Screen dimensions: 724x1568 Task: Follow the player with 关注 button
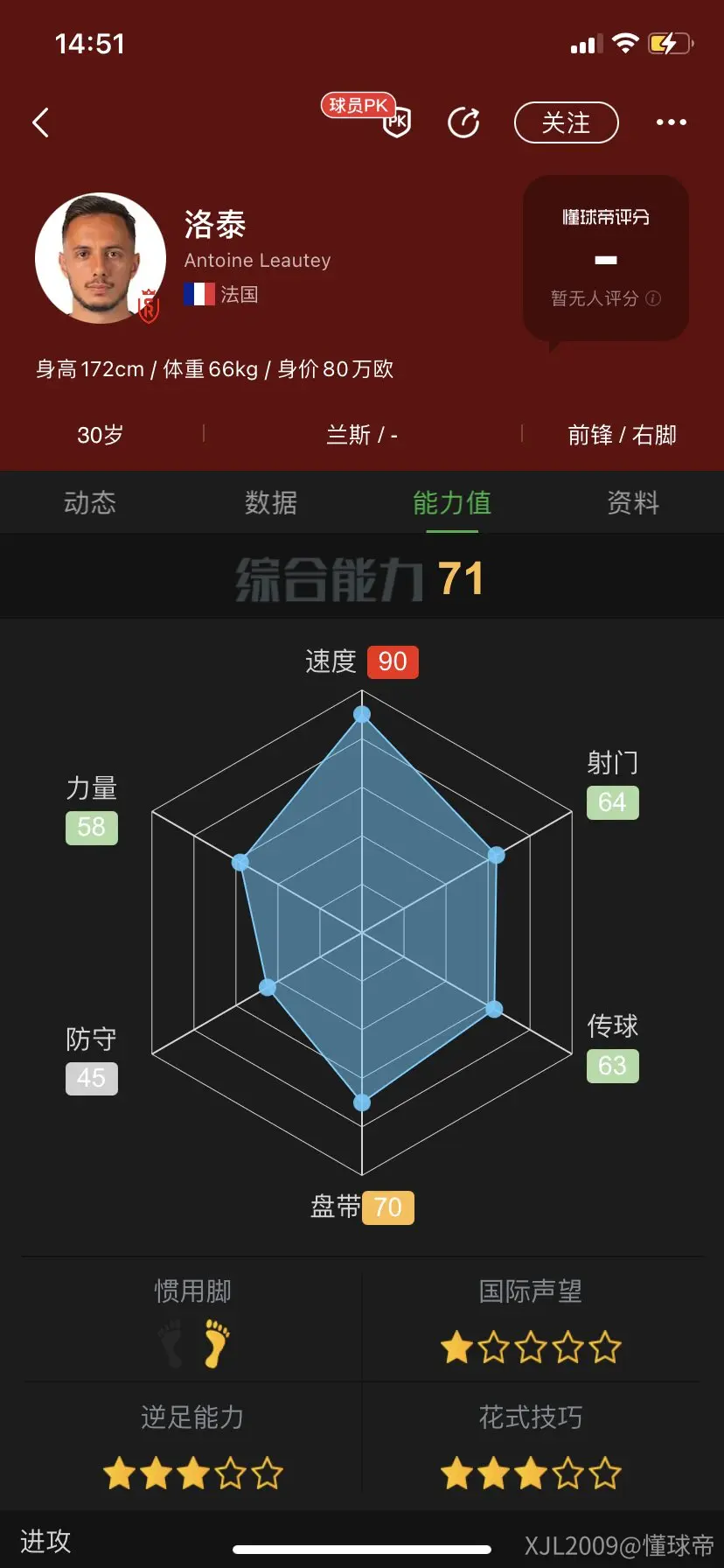pos(566,122)
